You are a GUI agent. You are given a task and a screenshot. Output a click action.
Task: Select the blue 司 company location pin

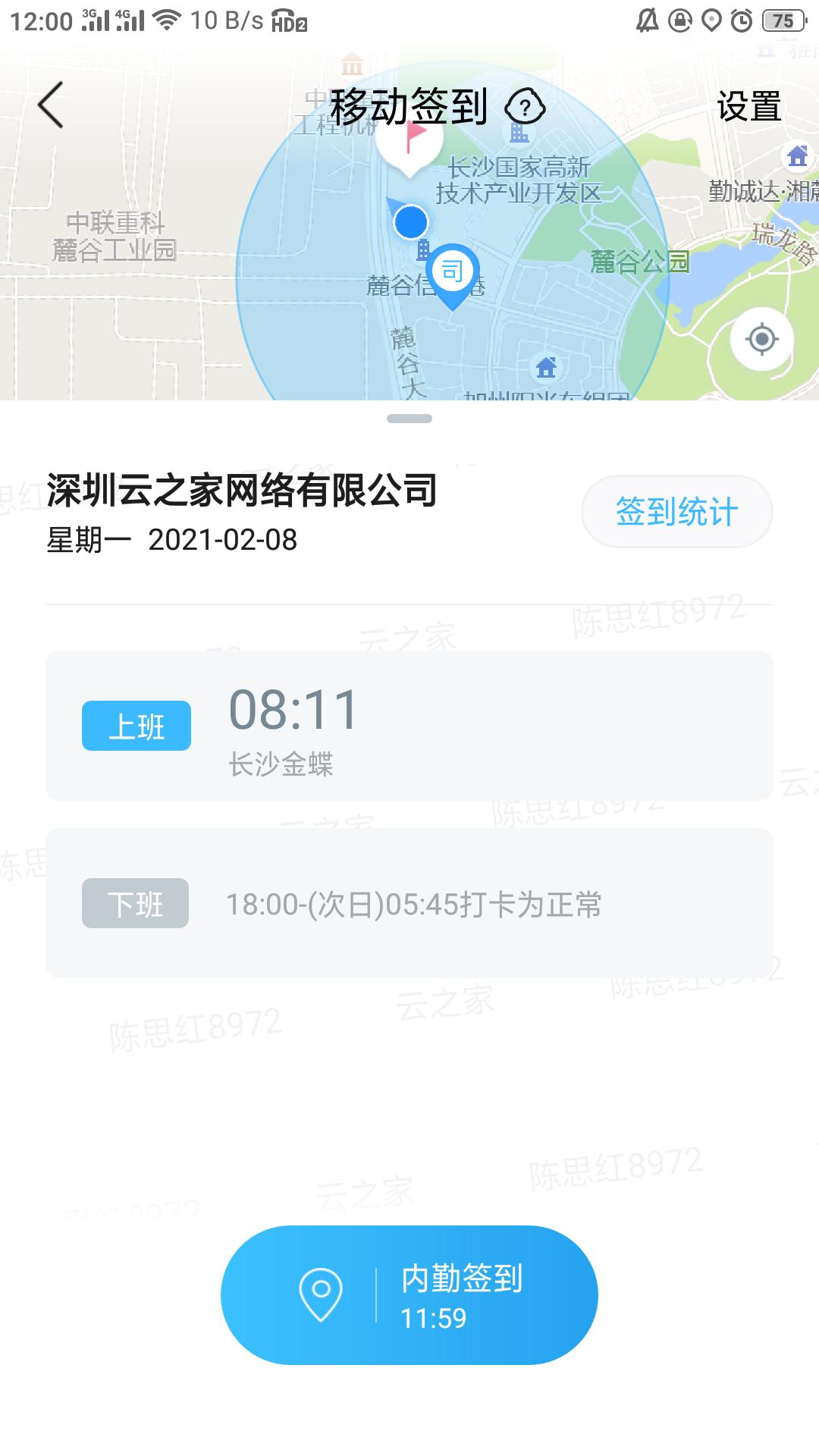tap(453, 271)
